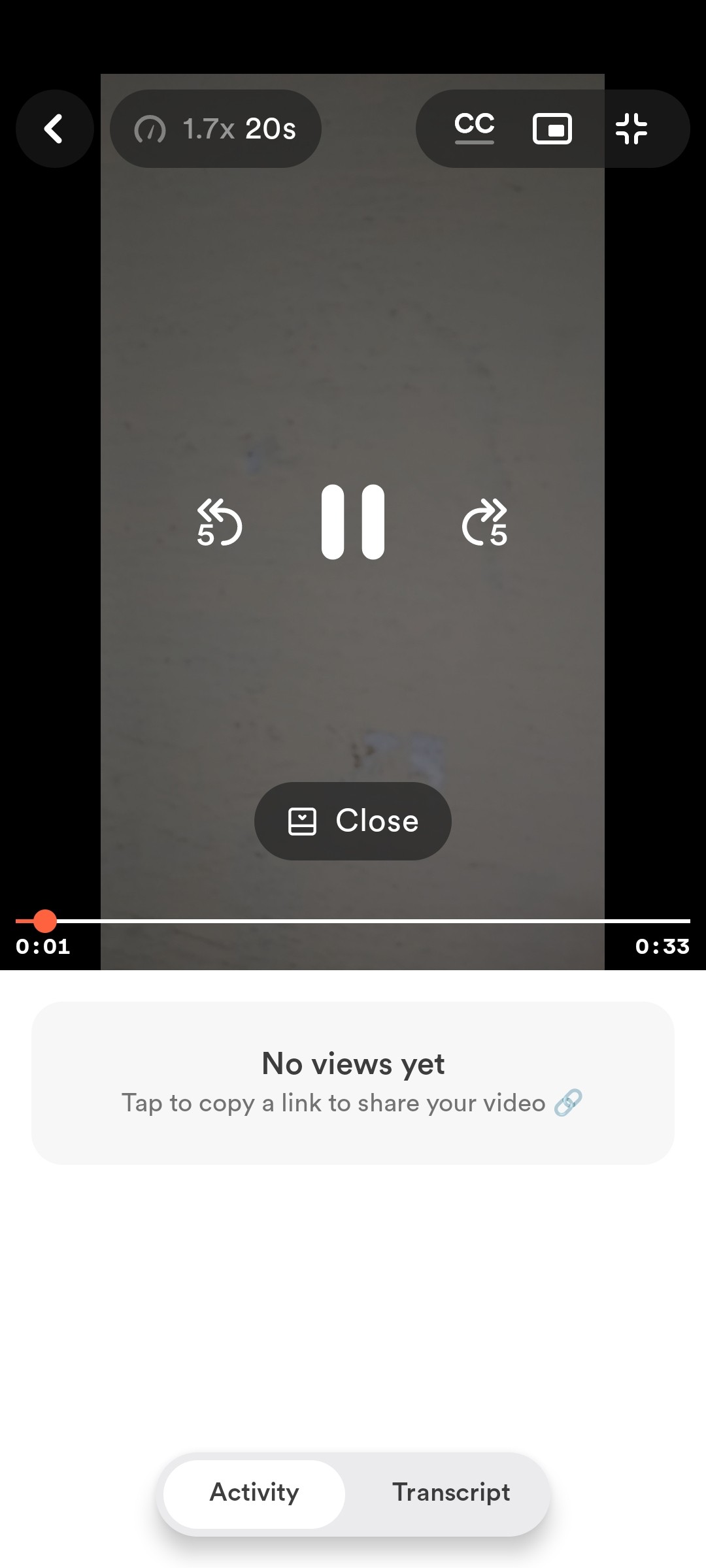Viewport: 706px width, 1568px height.
Task: Select the Activity tab
Action: 252,1493
